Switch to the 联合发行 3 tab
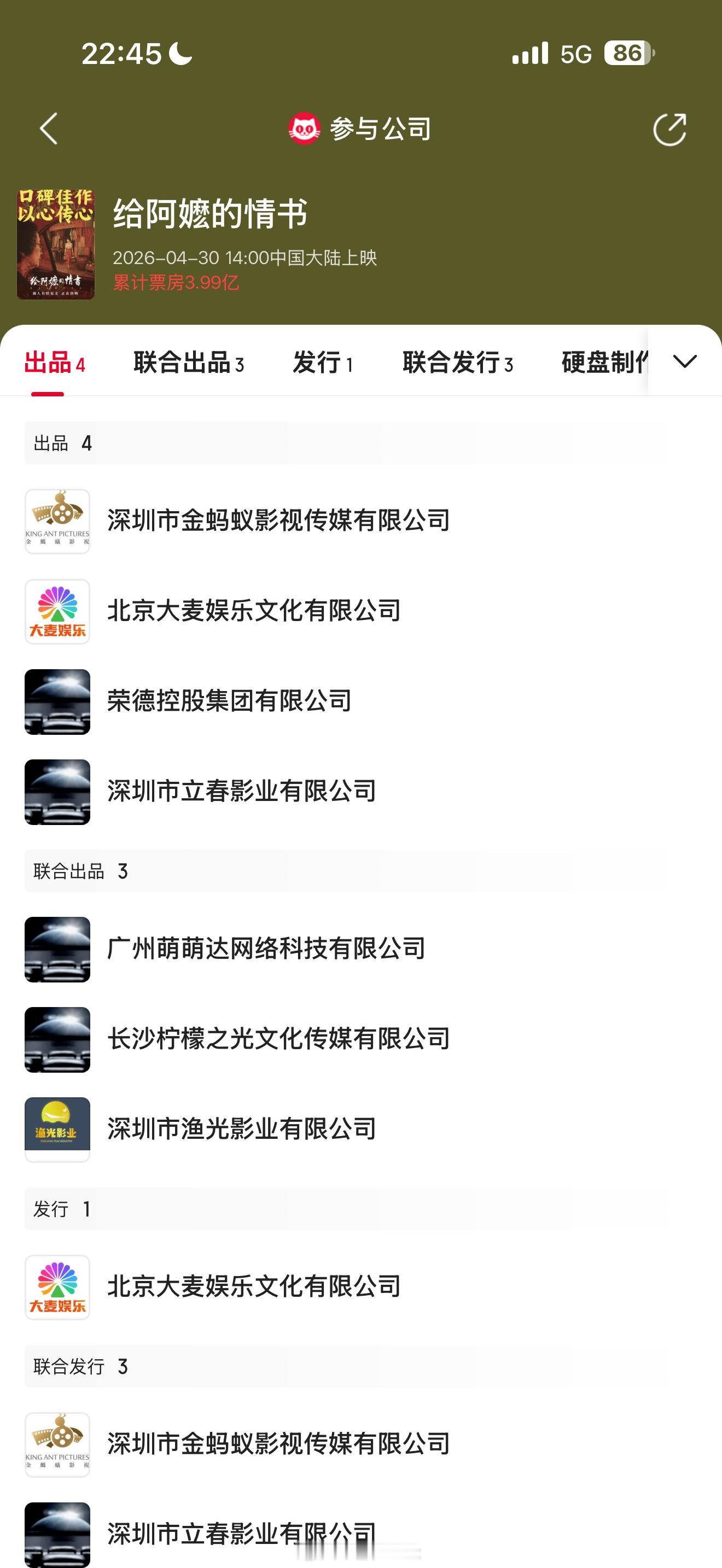Viewport: 722px width, 1568px height. point(458,363)
